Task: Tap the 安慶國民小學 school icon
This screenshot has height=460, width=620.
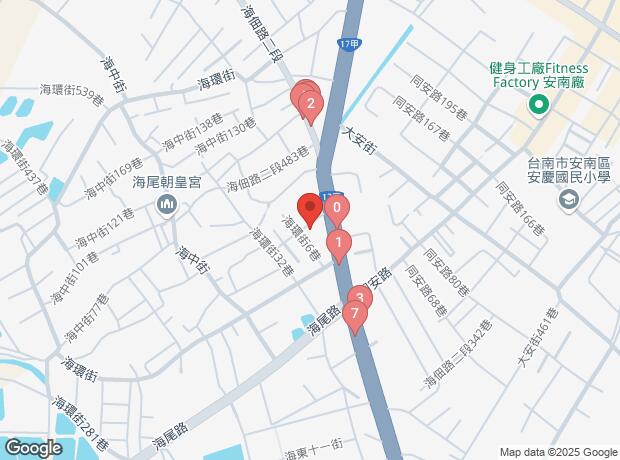Action: coord(569,202)
